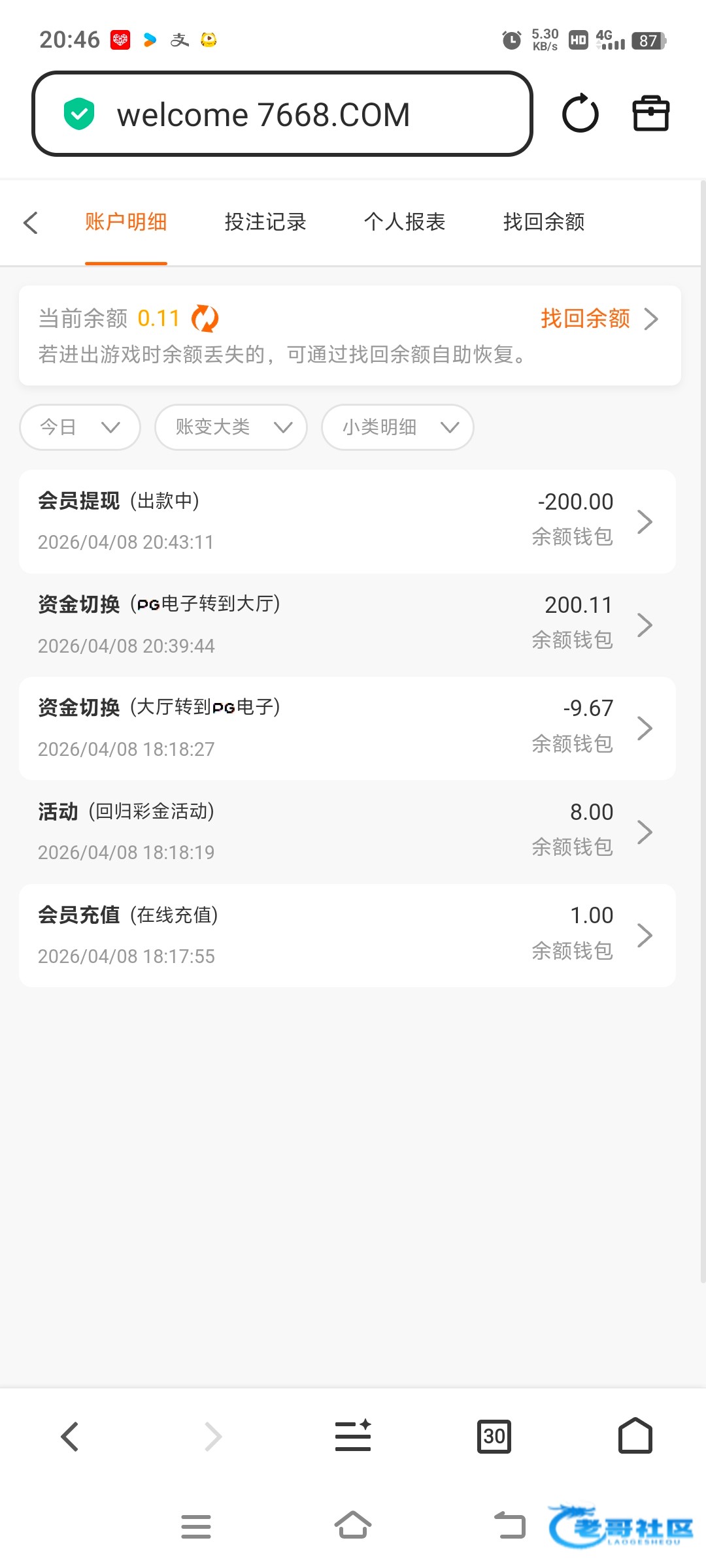706x1568 pixels.
Task: Open the 会员充值 1.00 record
Action: click(347, 935)
